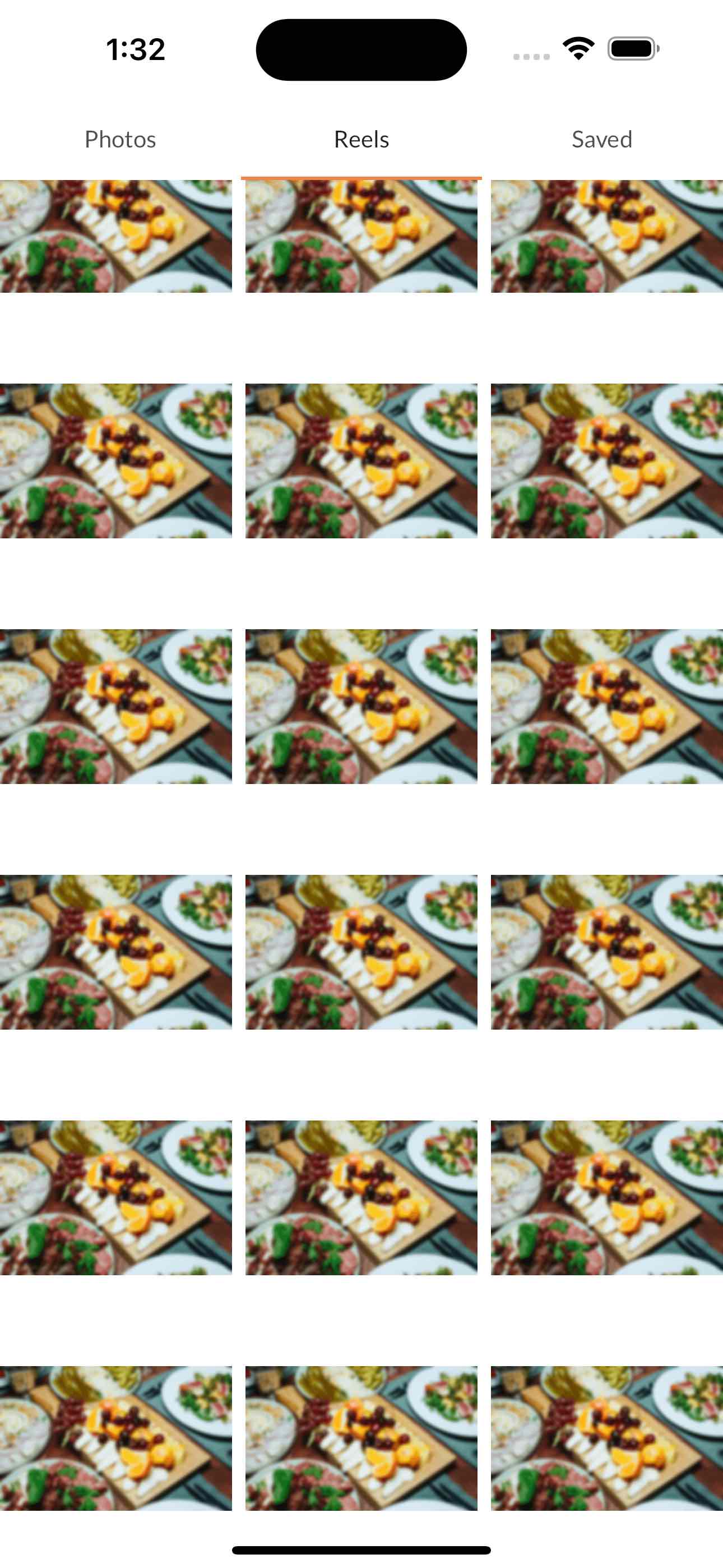
Task: Open the Saved tab
Action: click(x=601, y=140)
